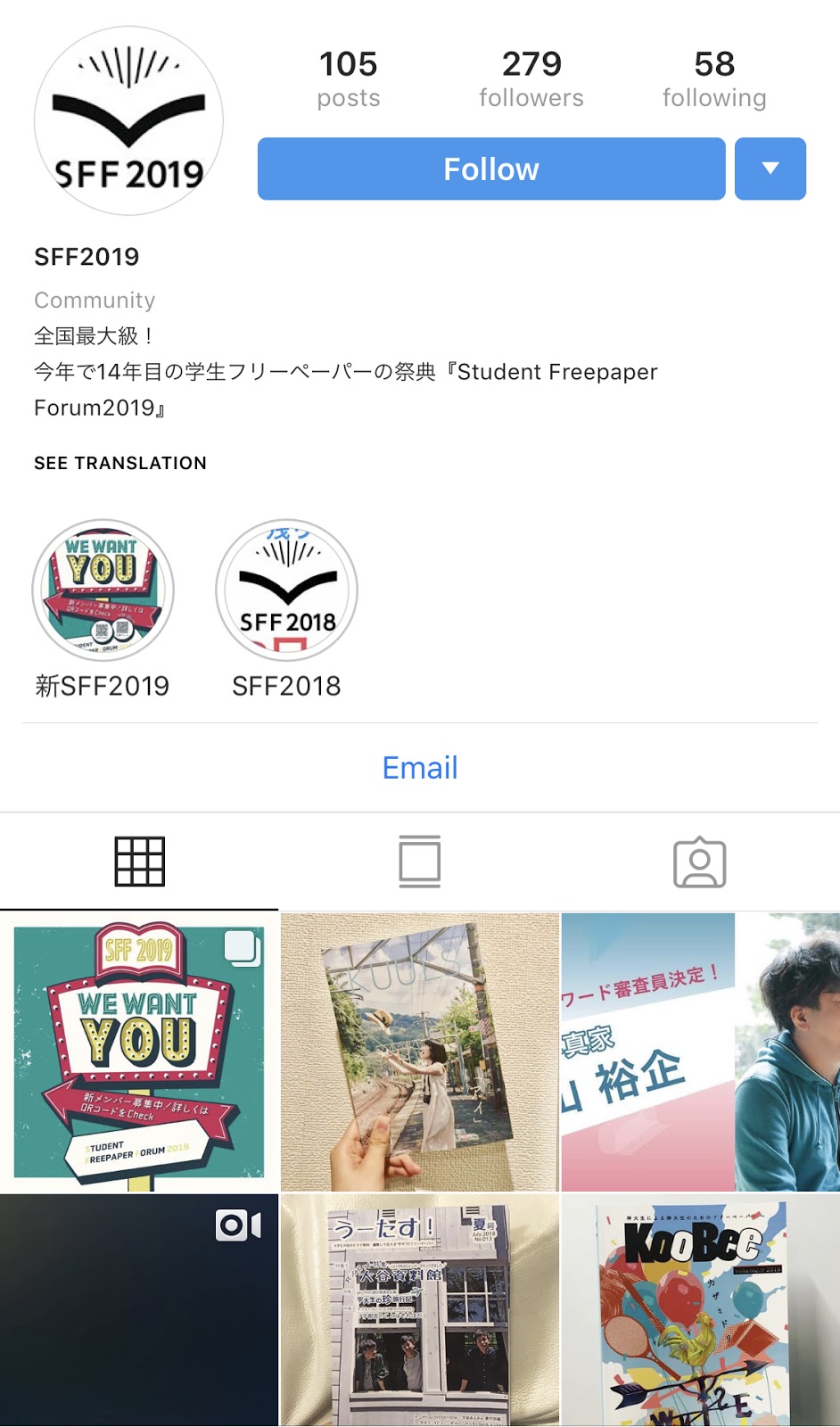Open the post of the girl on railway tracks
The width and height of the screenshot is (840, 1427).
pos(420,1052)
